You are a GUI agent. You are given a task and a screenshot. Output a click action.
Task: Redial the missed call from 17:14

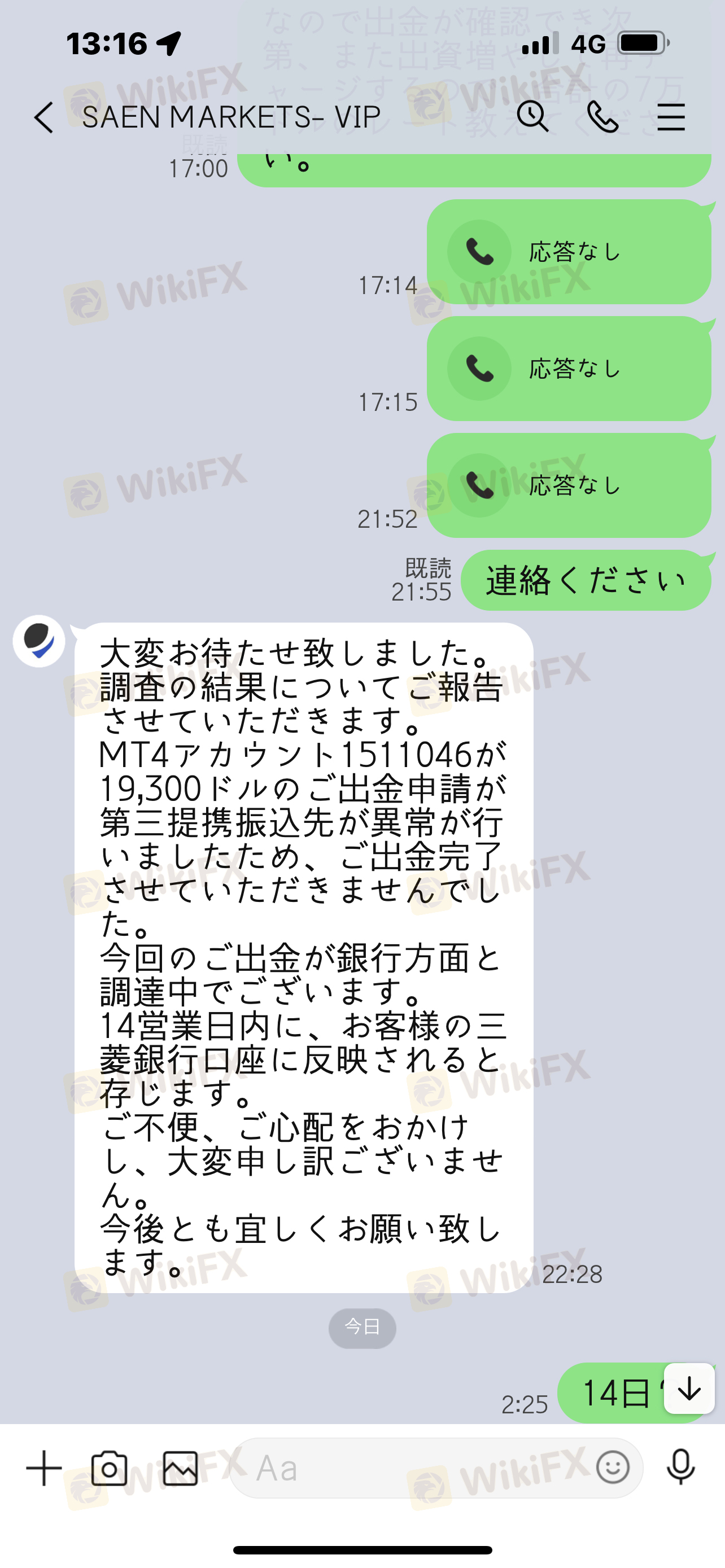click(x=569, y=251)
